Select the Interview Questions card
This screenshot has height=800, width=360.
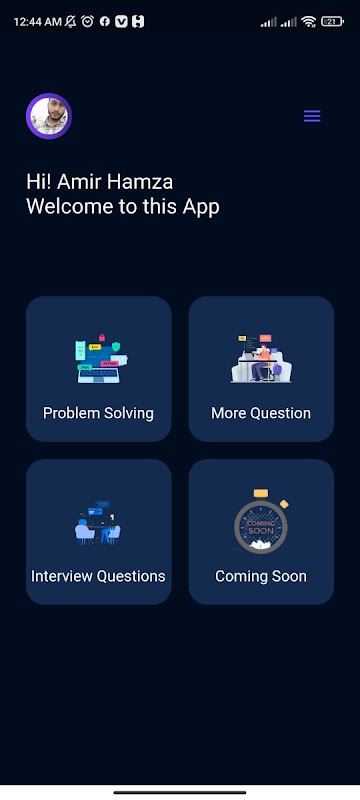pyautogui.click(x=98, y=532)
